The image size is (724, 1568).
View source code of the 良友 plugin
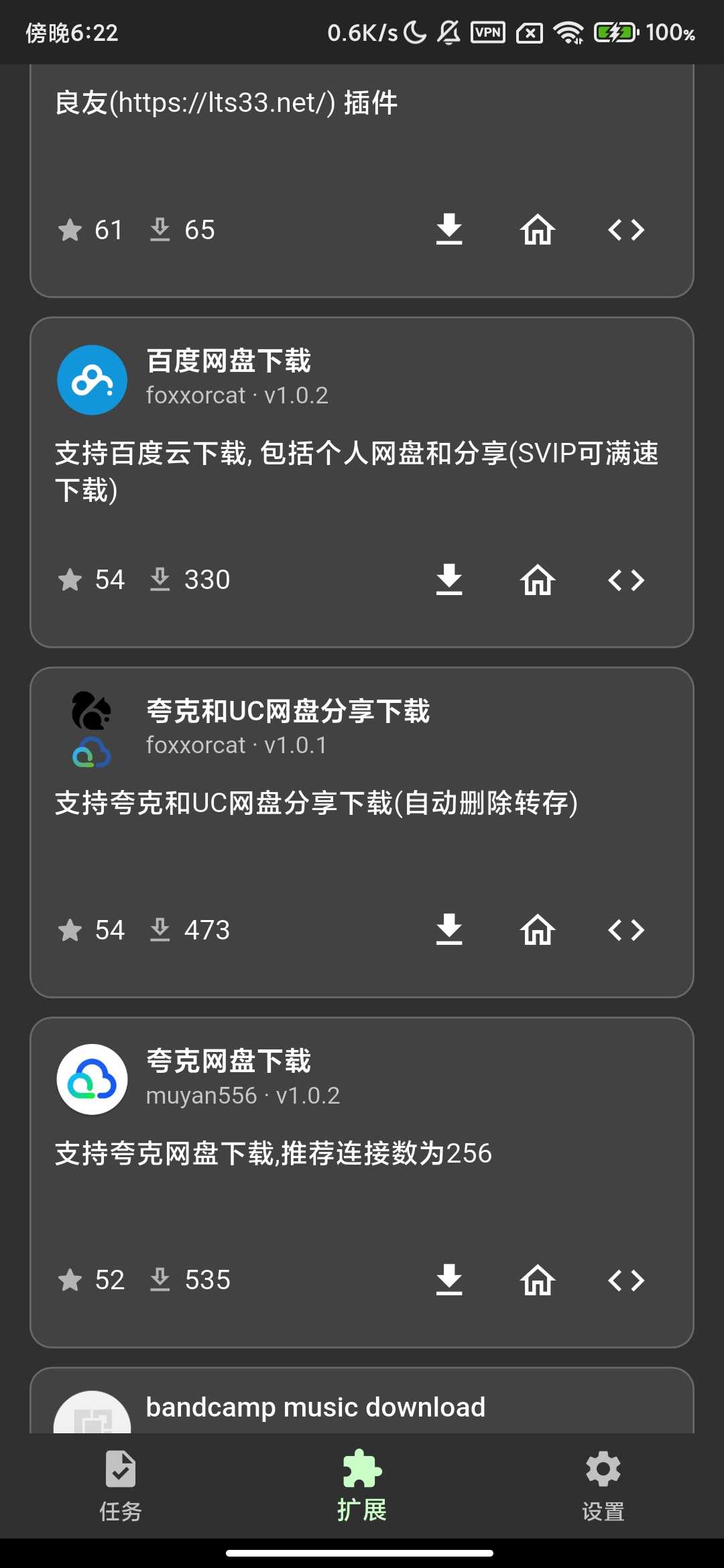pos(626,230)
